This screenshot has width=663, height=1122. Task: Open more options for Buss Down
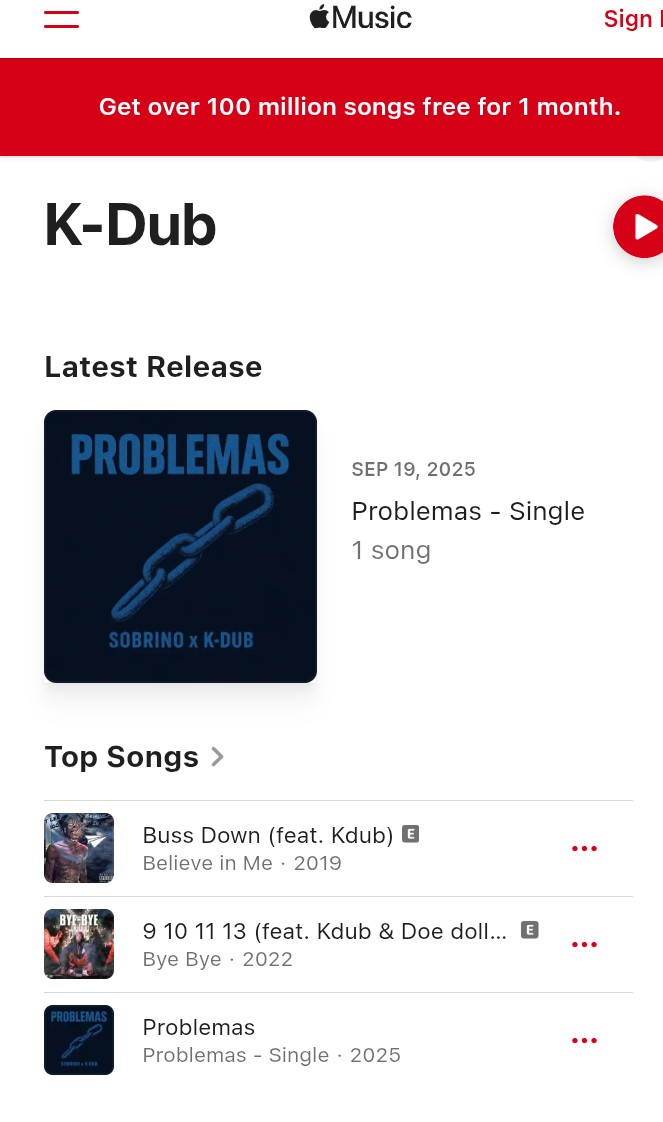[584, 849]
